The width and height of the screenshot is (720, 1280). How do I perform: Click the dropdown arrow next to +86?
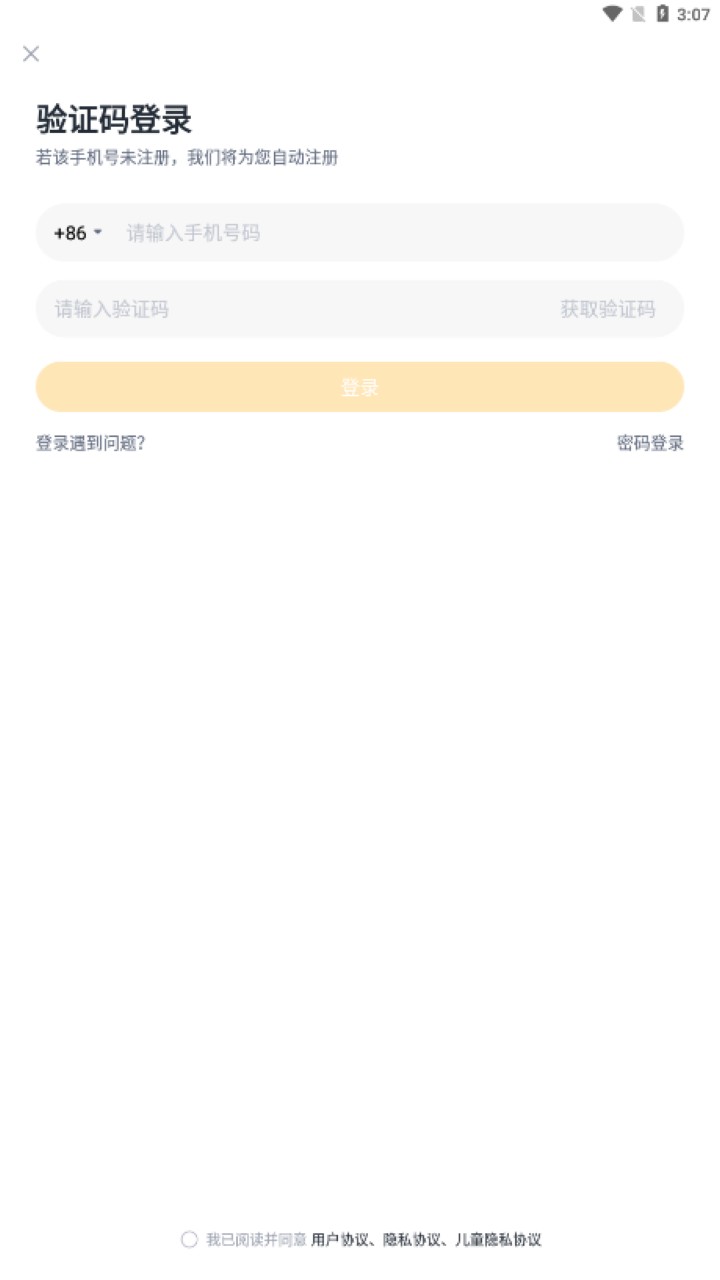(x=98, y=233)
